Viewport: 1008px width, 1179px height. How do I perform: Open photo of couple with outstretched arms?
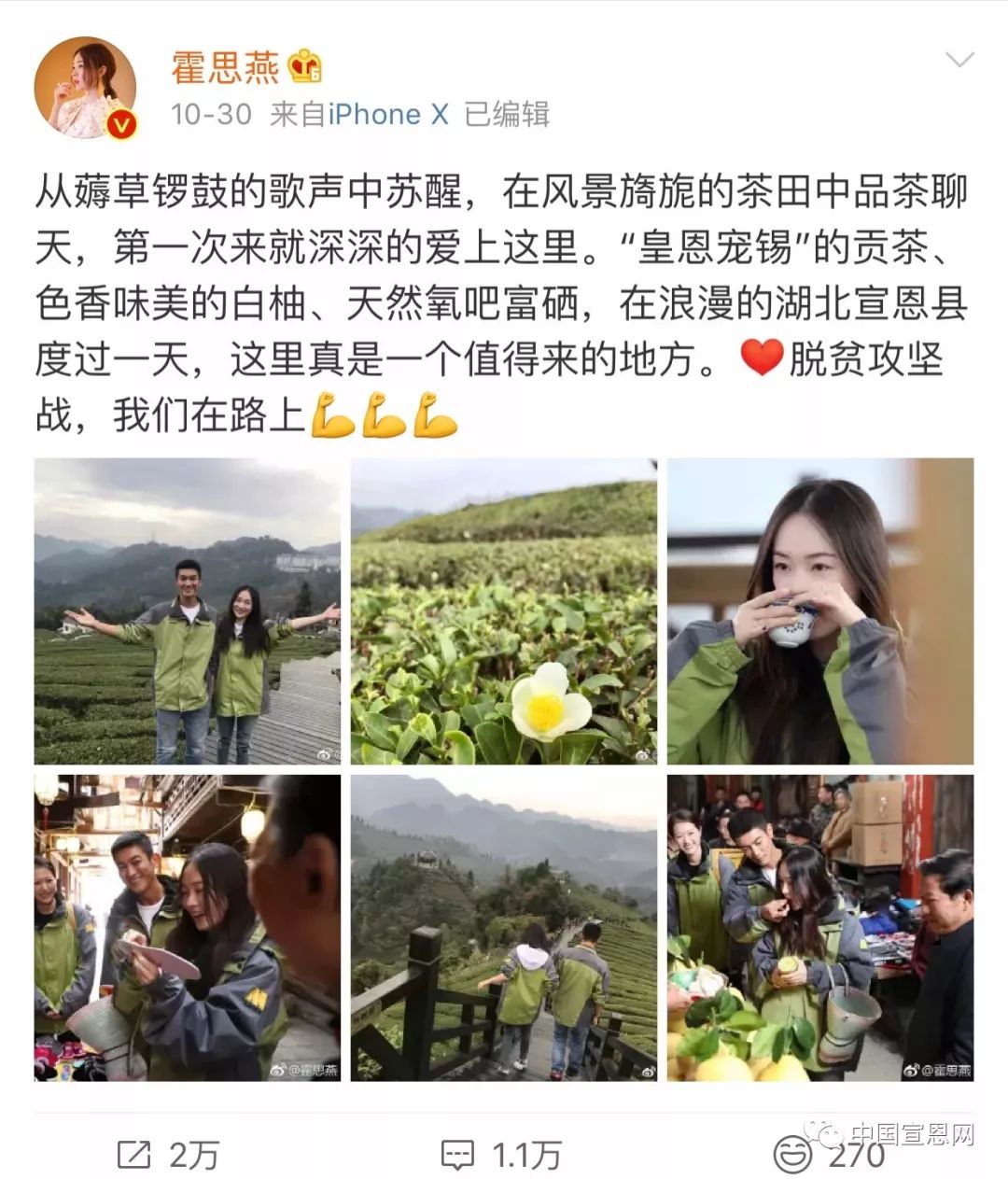coord(188,611)
